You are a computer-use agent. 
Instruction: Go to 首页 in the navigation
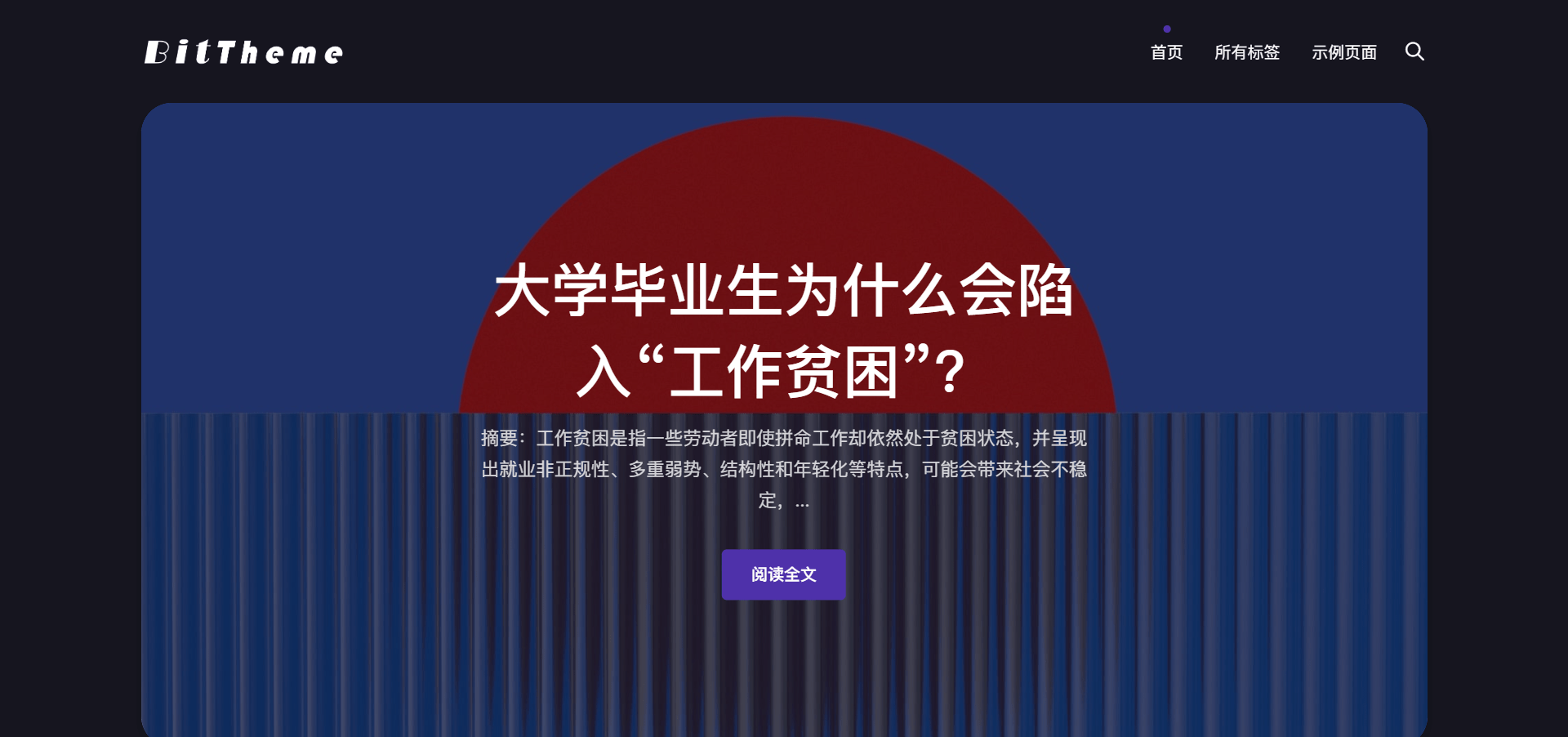(1166, 52)
